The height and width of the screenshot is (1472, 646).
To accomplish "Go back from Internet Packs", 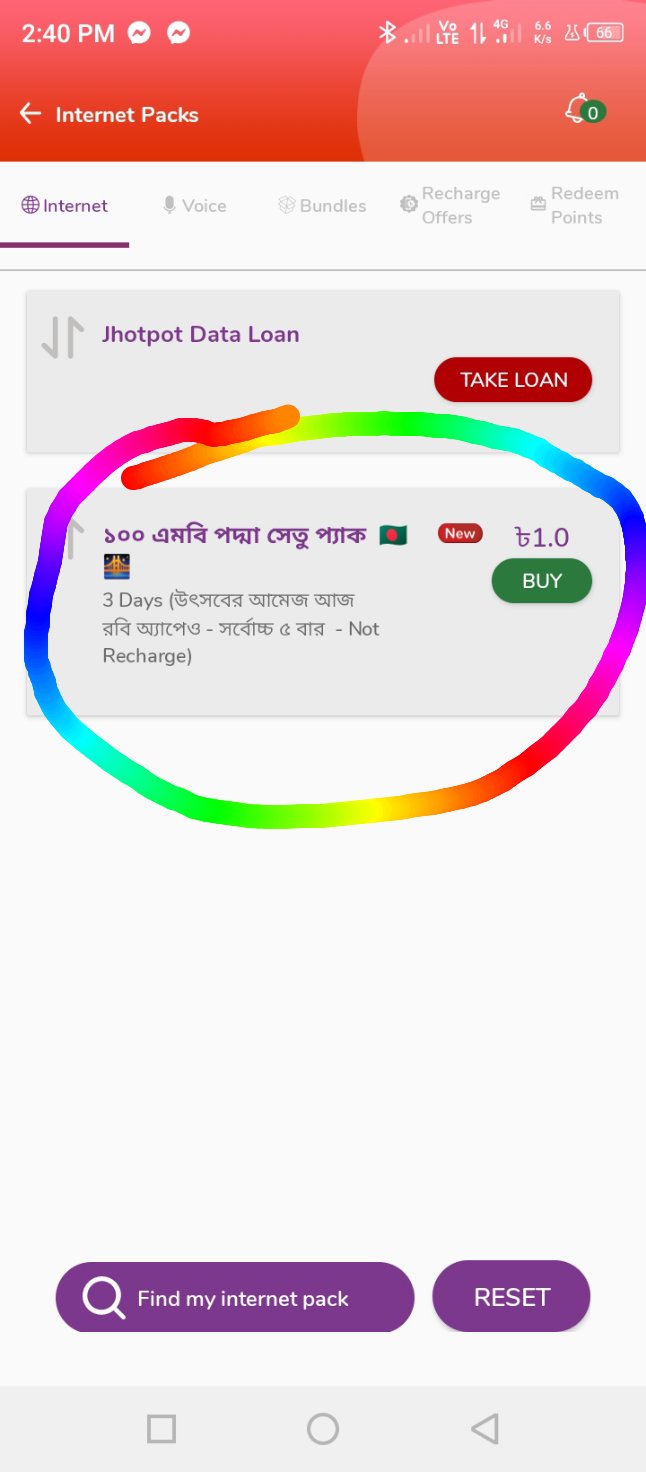I will click(30, 114).
